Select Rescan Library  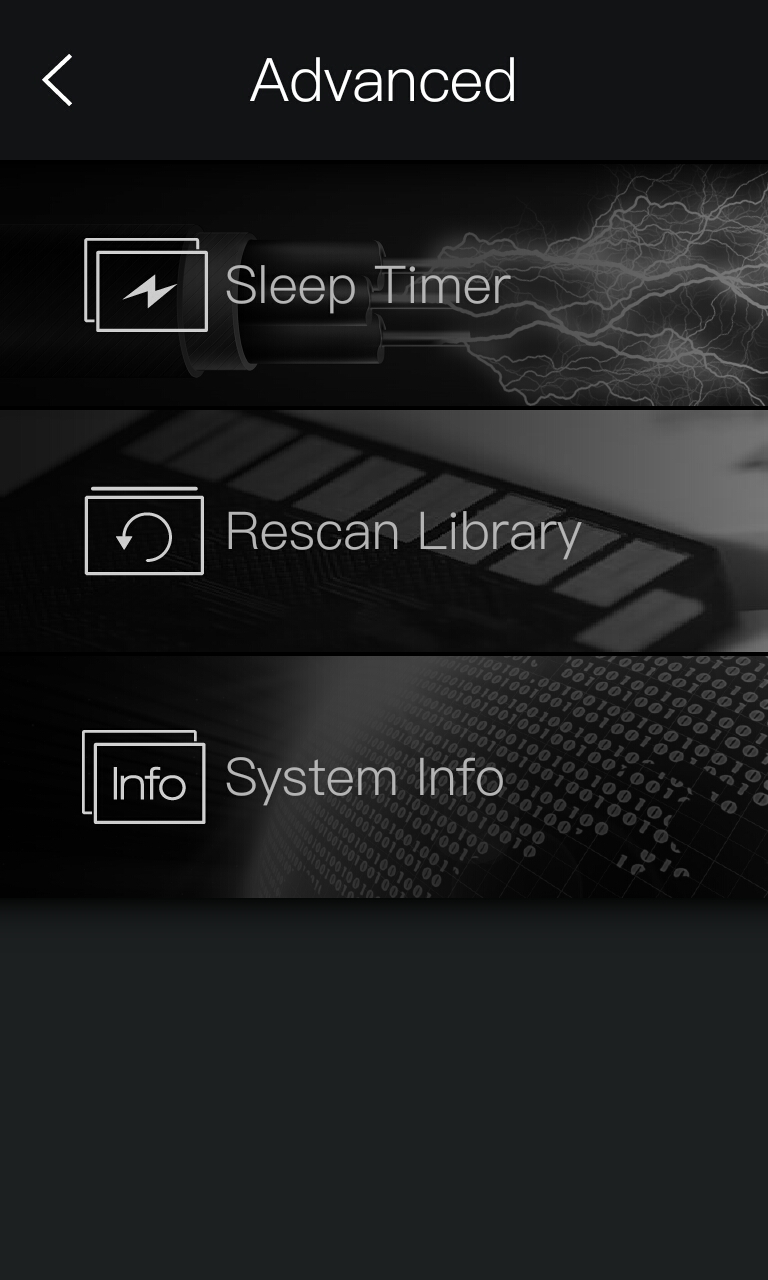point(402,532)
